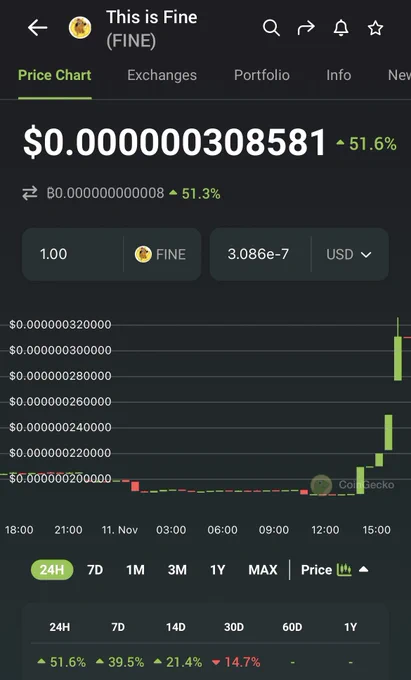View the Info tab
This screenshot has height=680, width=411.
[339, 75]
